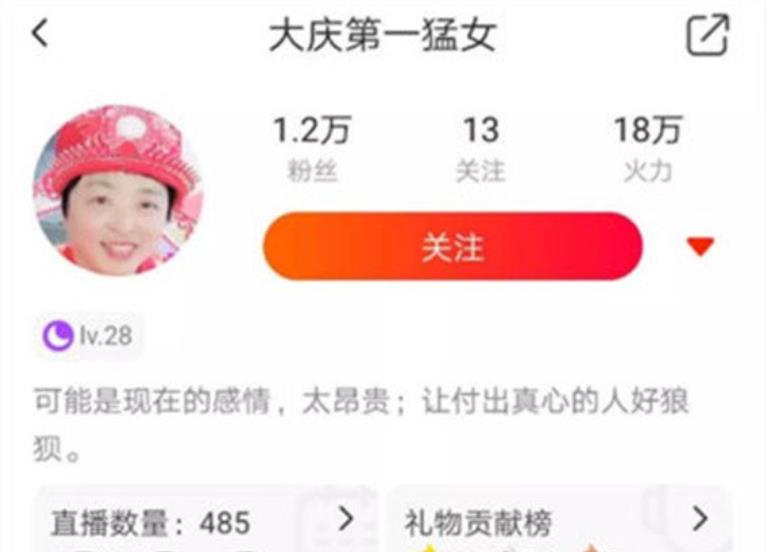766x552 pixels.
Task: View the profile avatar photo
Action: point(118,189)
